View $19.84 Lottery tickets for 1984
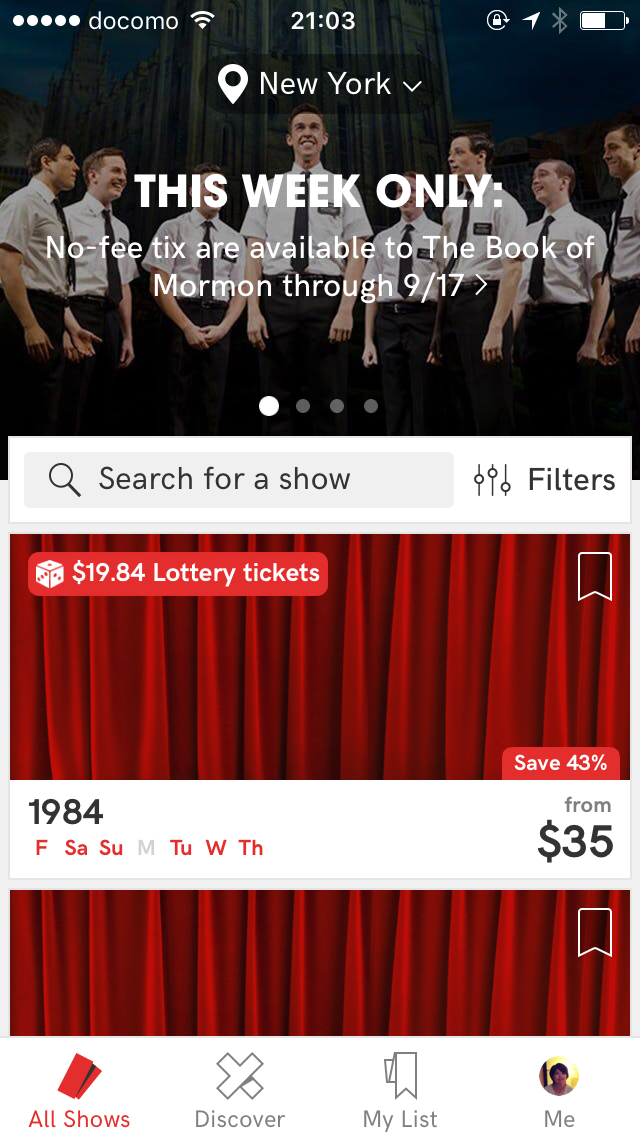The width and height of the screenshot is (640, 1136). [x=178, y=574]
